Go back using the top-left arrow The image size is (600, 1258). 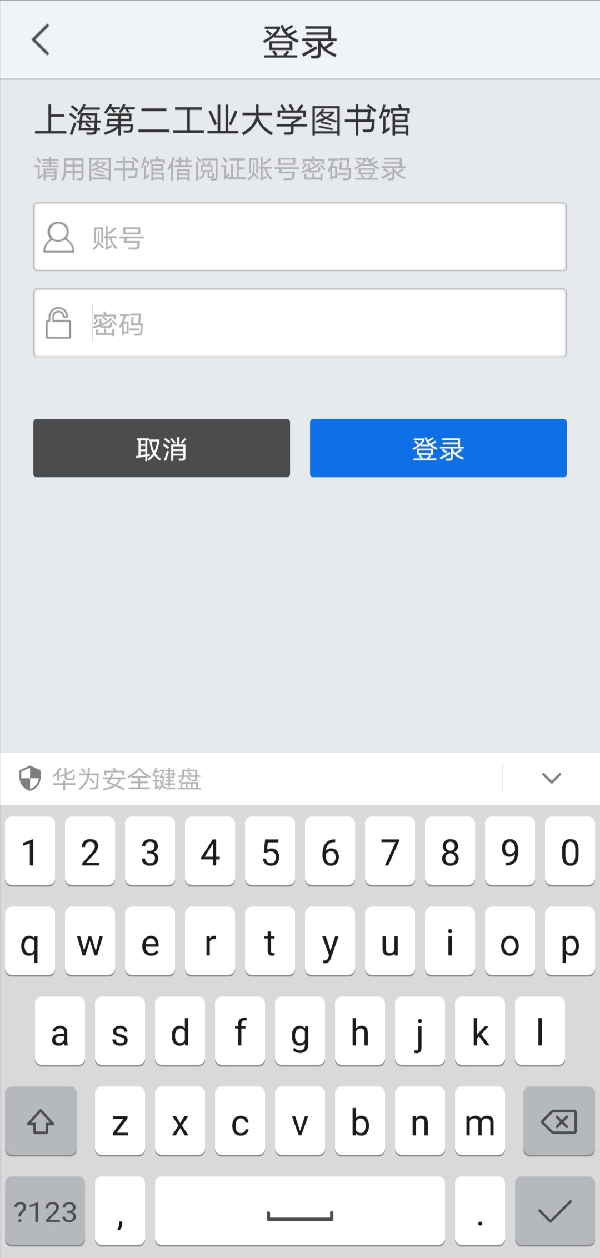(40, 40)
